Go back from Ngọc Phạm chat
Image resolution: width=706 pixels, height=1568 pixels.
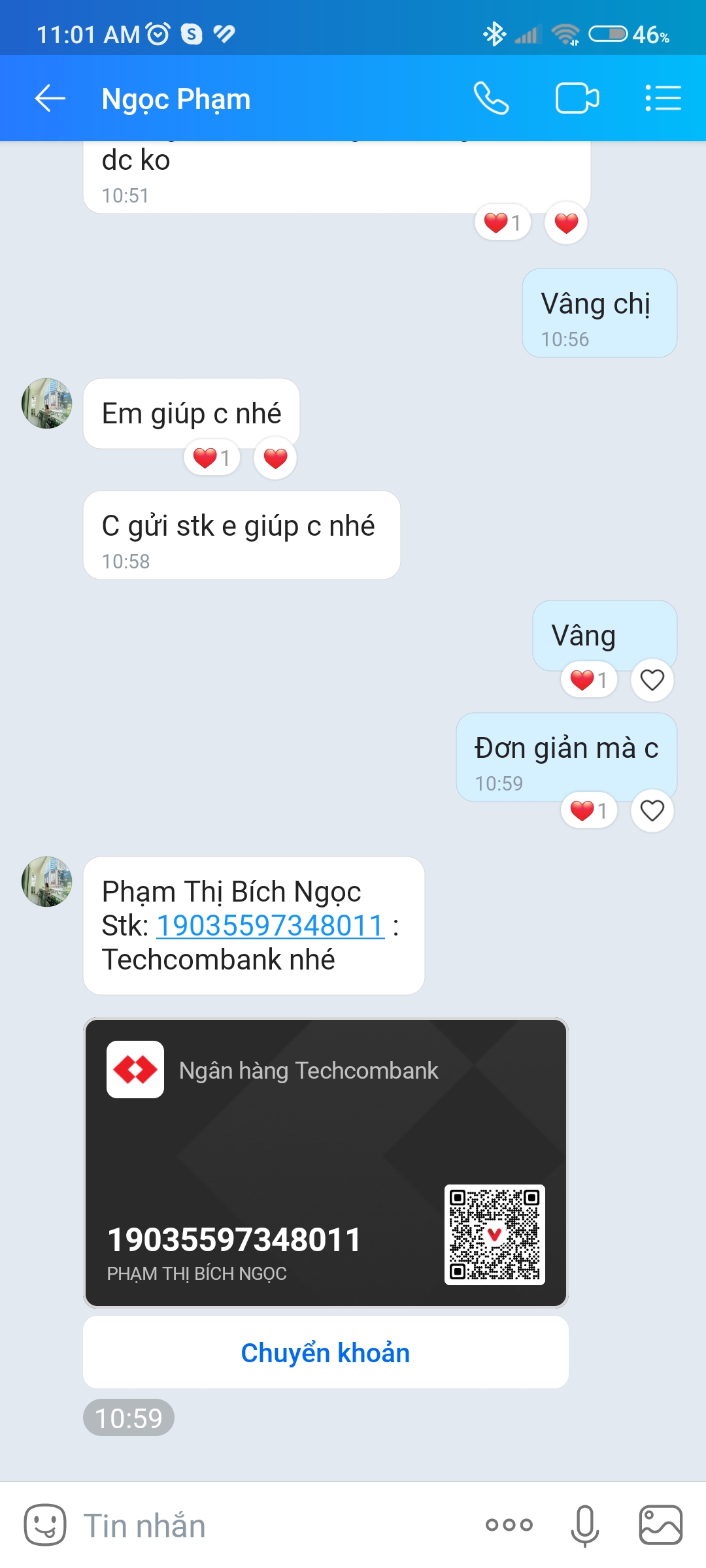click(x=50, y=99)
